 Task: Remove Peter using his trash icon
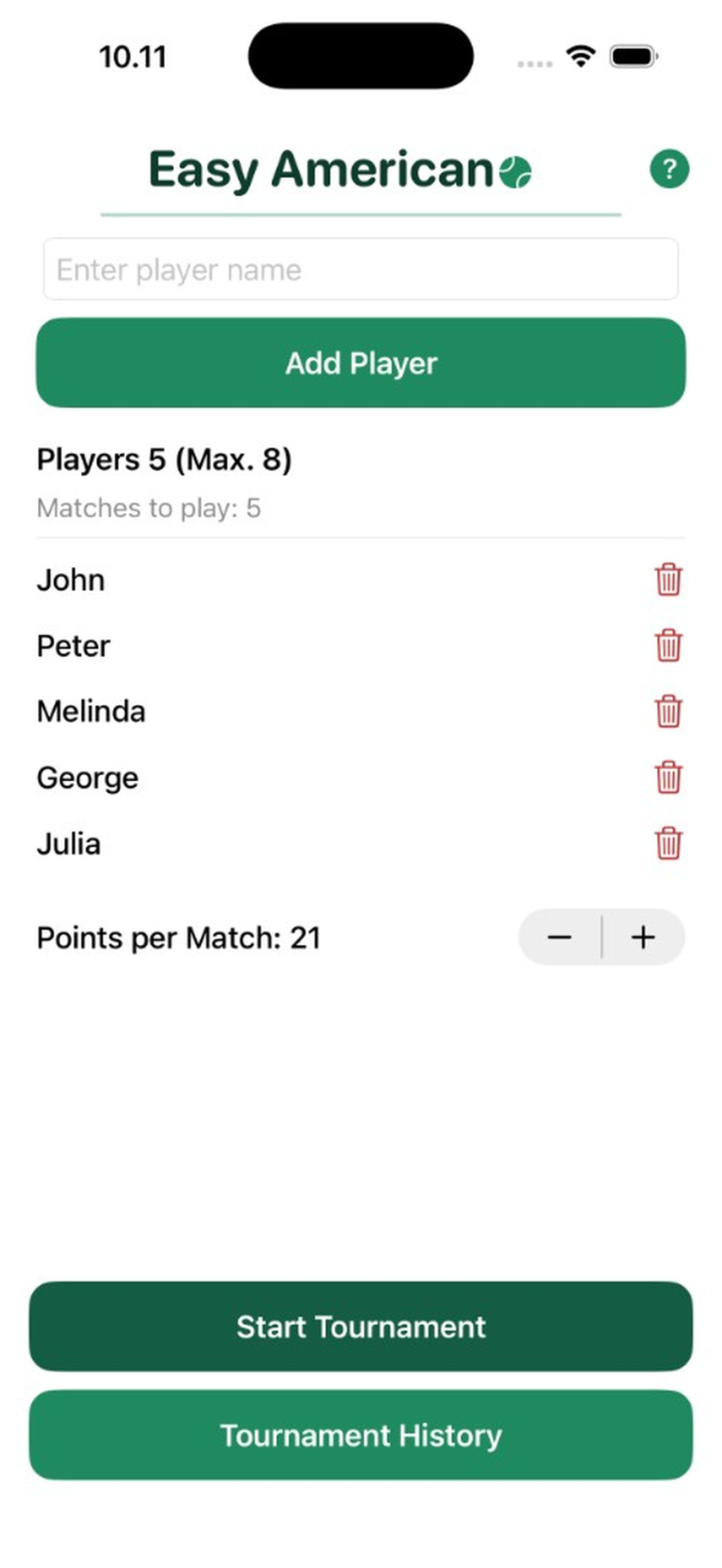tap(668, 645)
